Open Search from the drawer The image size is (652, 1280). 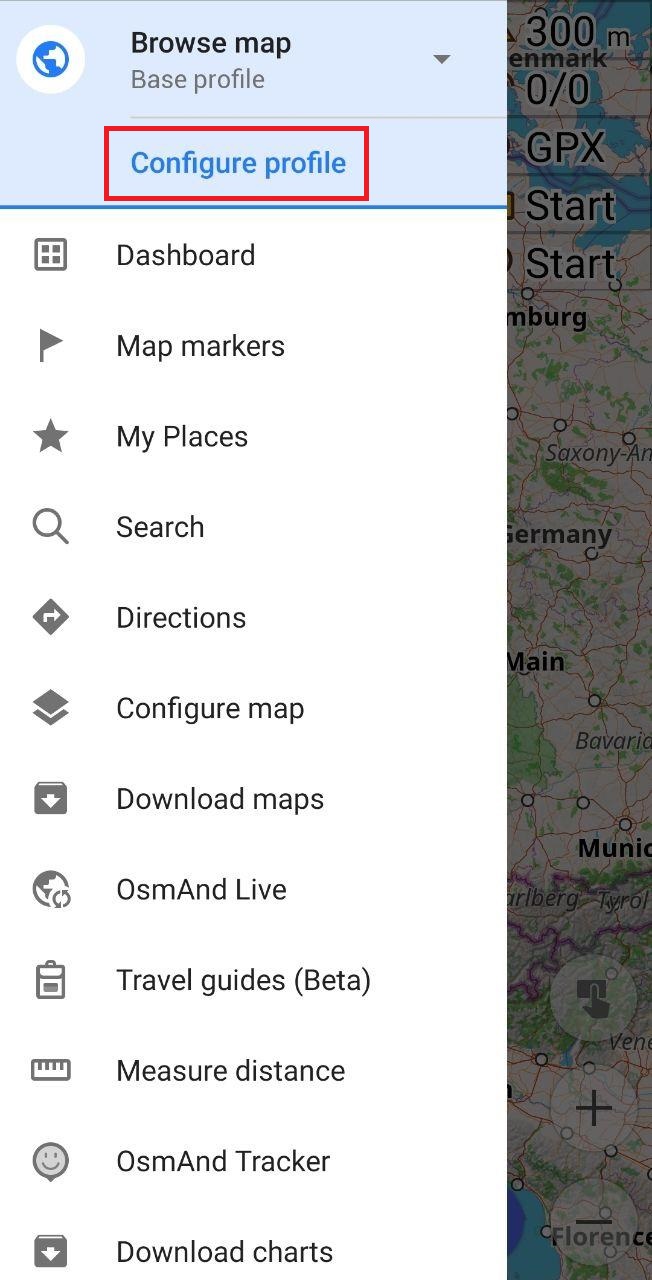click(x=160, y=527)
